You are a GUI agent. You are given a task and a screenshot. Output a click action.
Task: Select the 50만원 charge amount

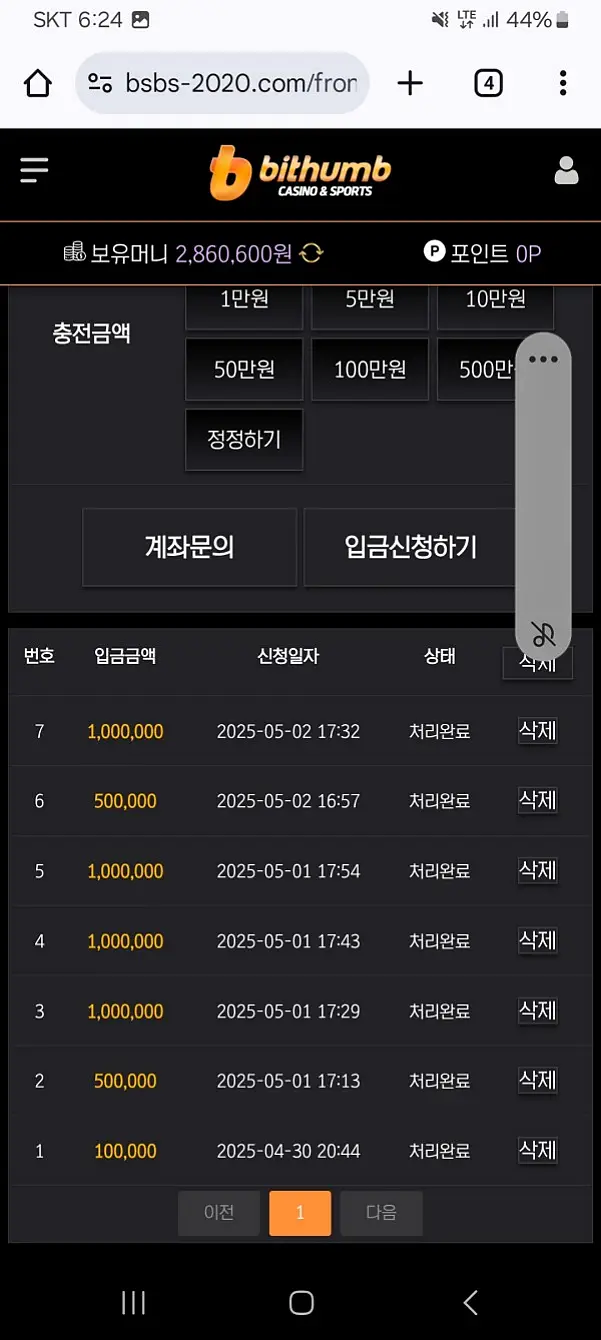click(x=244, y=369)
